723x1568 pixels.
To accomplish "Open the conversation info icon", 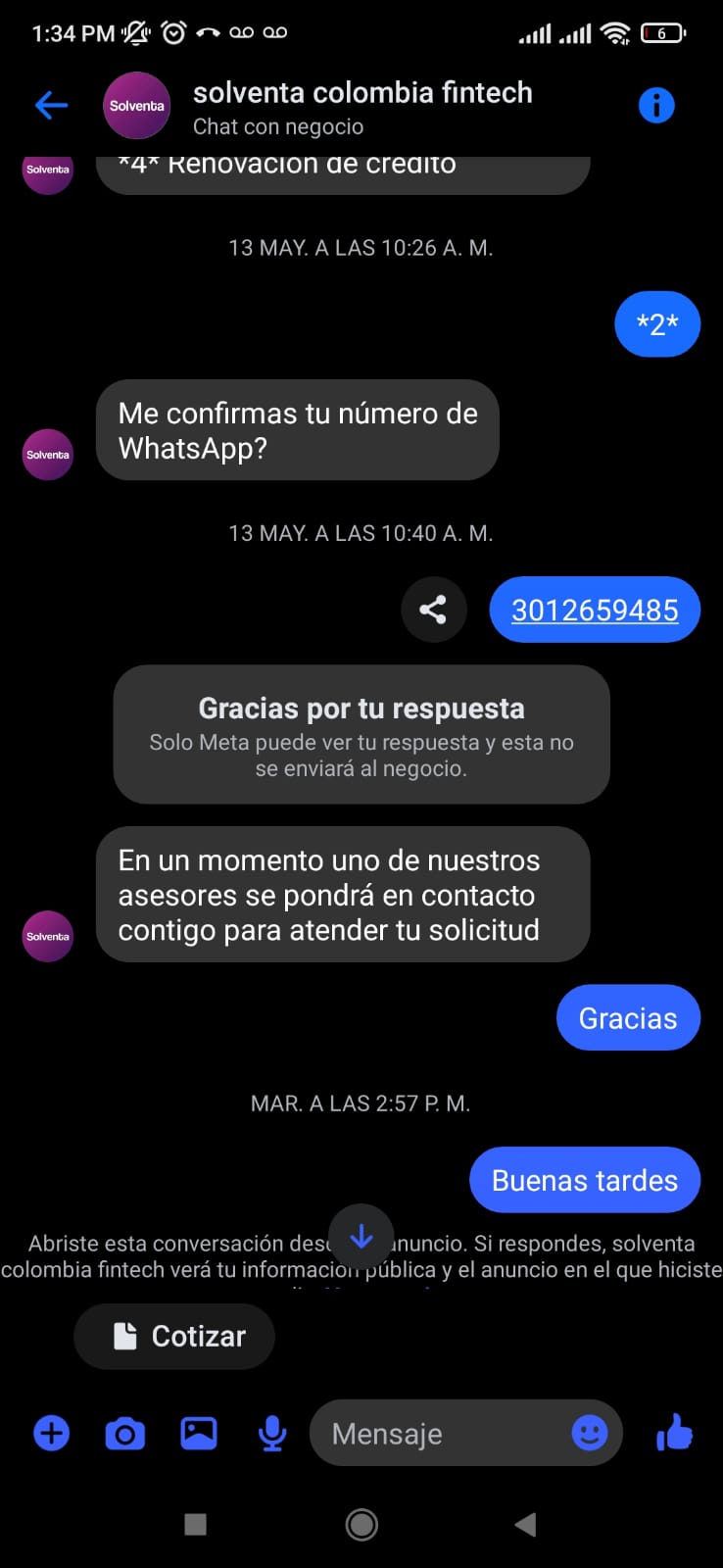I will [x=656, y=105].
